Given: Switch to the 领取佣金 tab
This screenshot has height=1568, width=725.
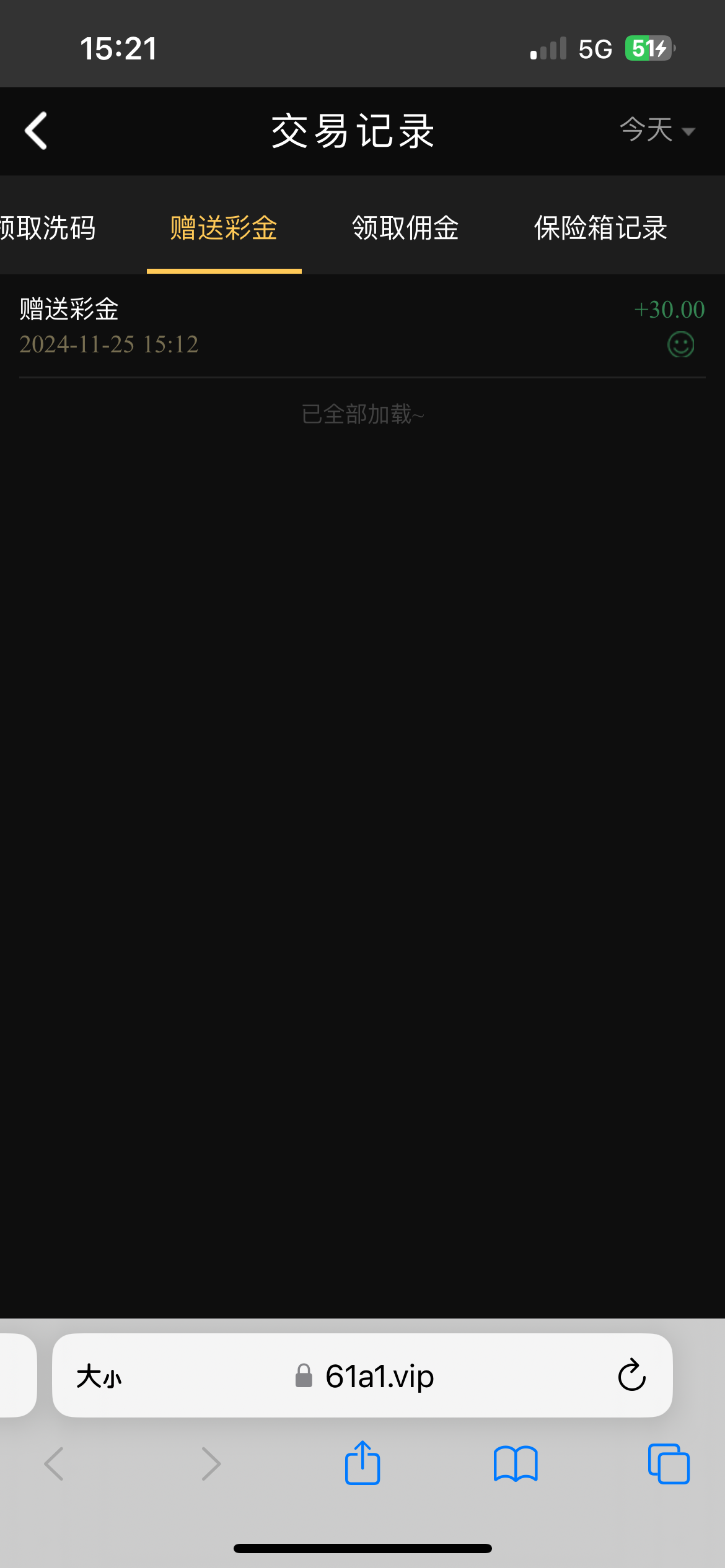Looking at the screenshot, I should click(405, 228).
